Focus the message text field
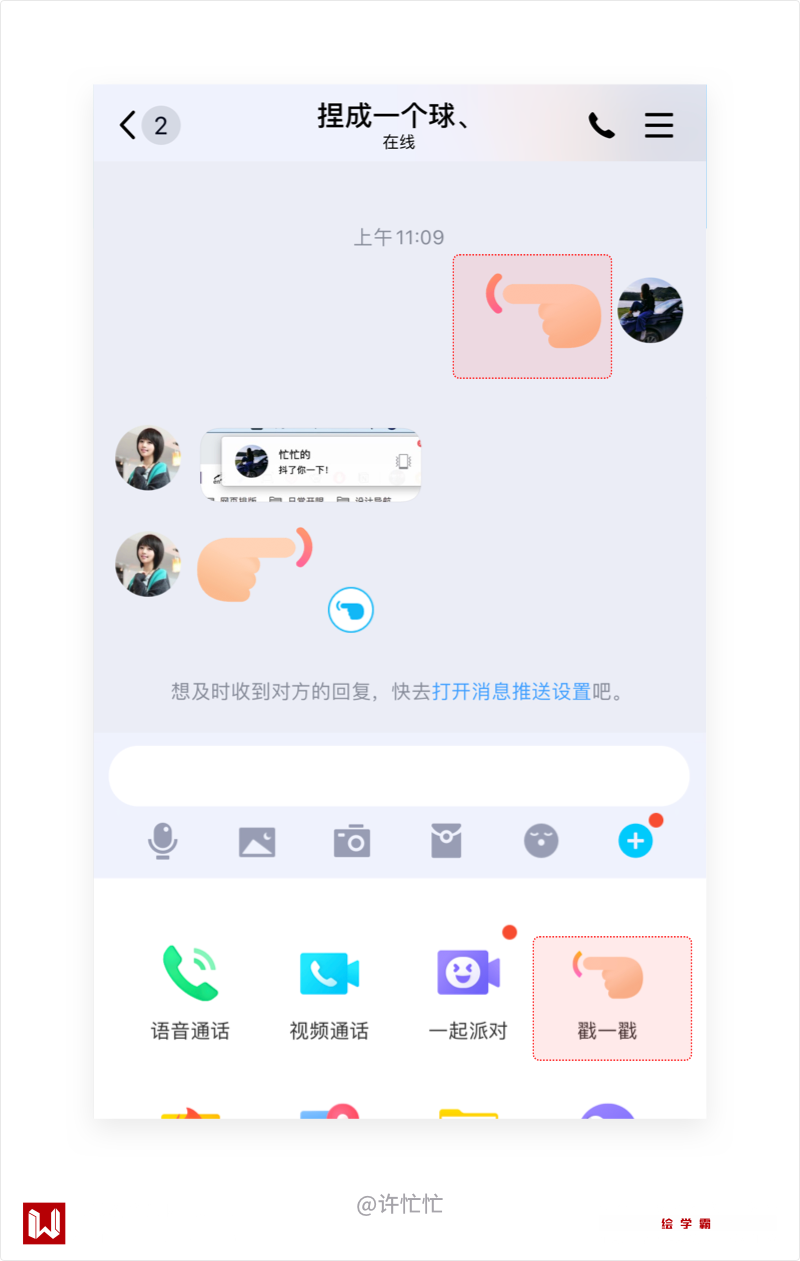This screenshot has height=1261, width=800. point(398,776)
